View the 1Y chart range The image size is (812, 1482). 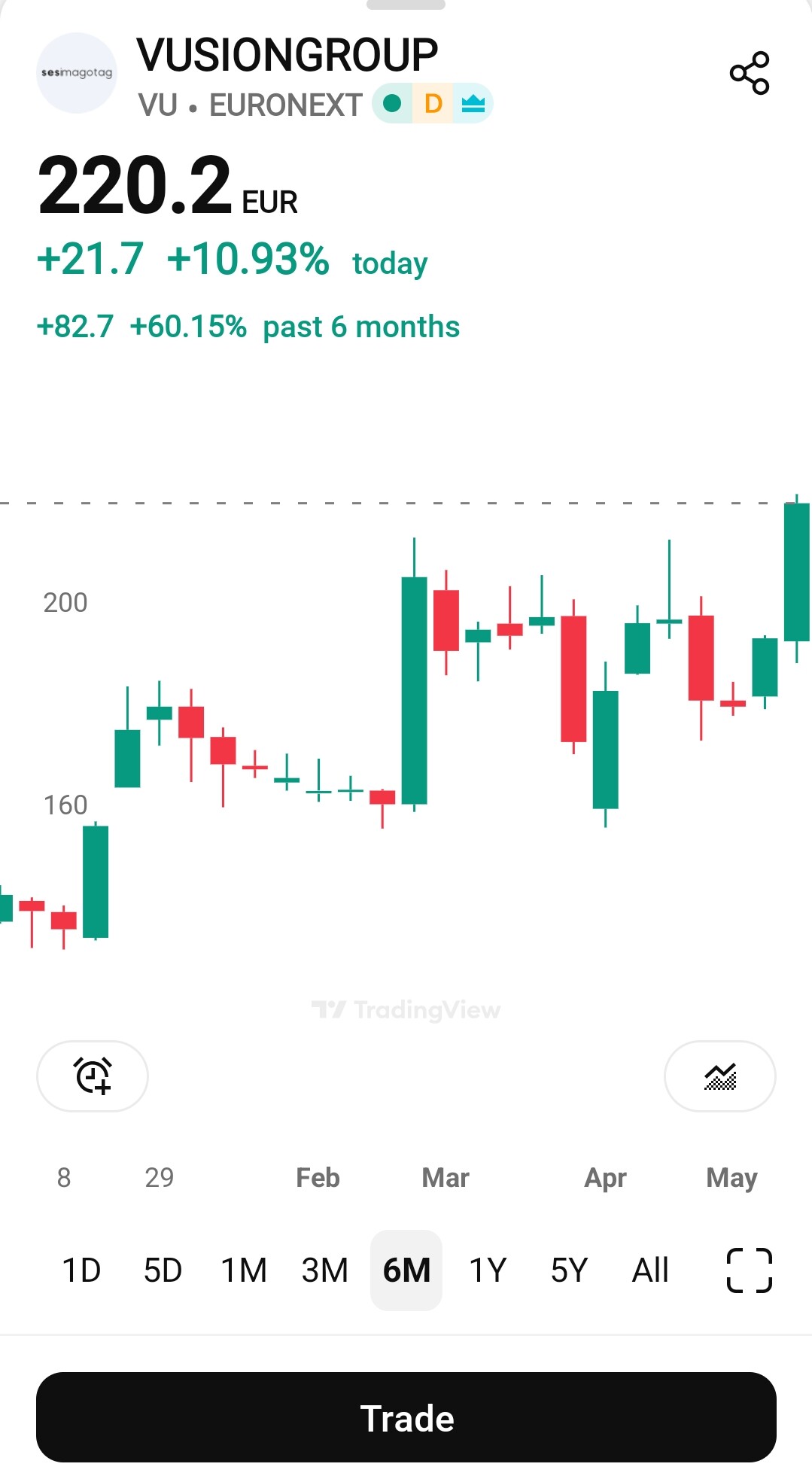coord(488,1271)
